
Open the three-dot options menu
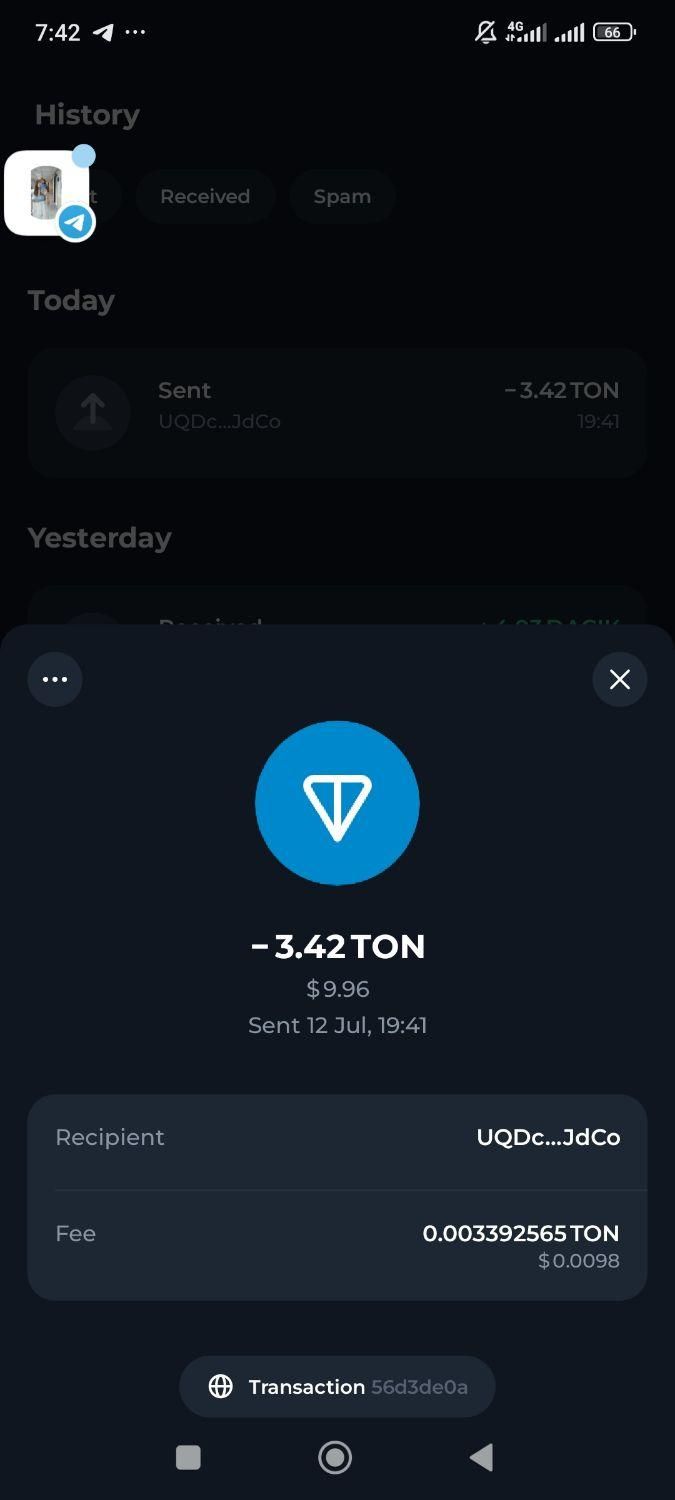pyautogui.click(x=55, y=680)
